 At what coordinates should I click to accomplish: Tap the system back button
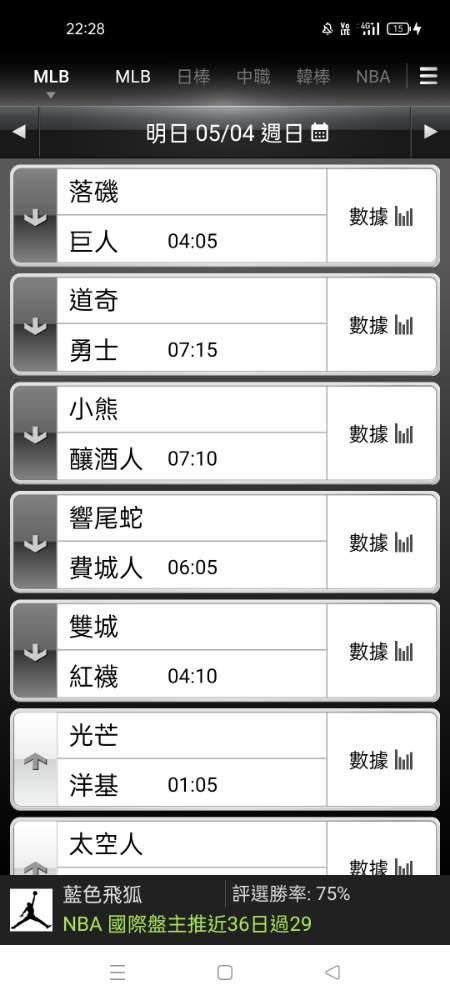pyautogui.click(x=332, y=972)
